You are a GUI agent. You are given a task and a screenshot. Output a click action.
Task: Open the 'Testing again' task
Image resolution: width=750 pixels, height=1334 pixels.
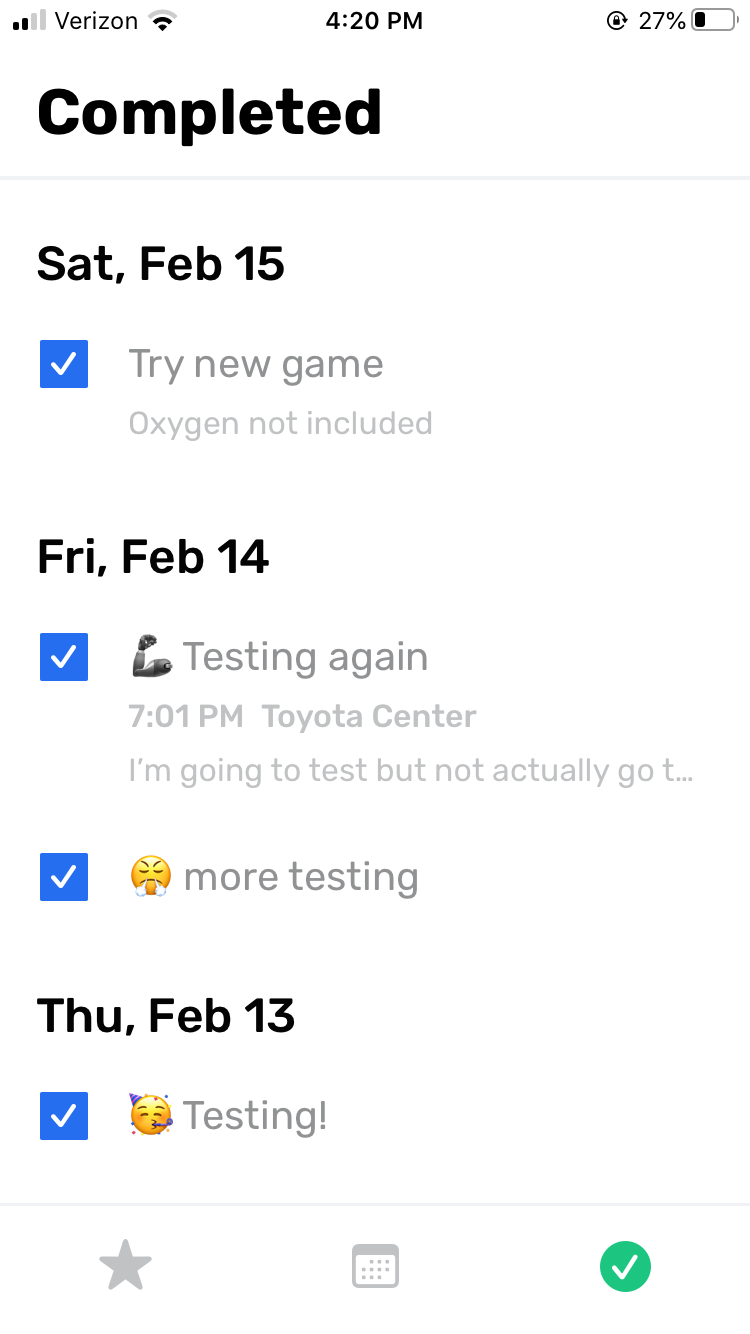click(305, 657)
